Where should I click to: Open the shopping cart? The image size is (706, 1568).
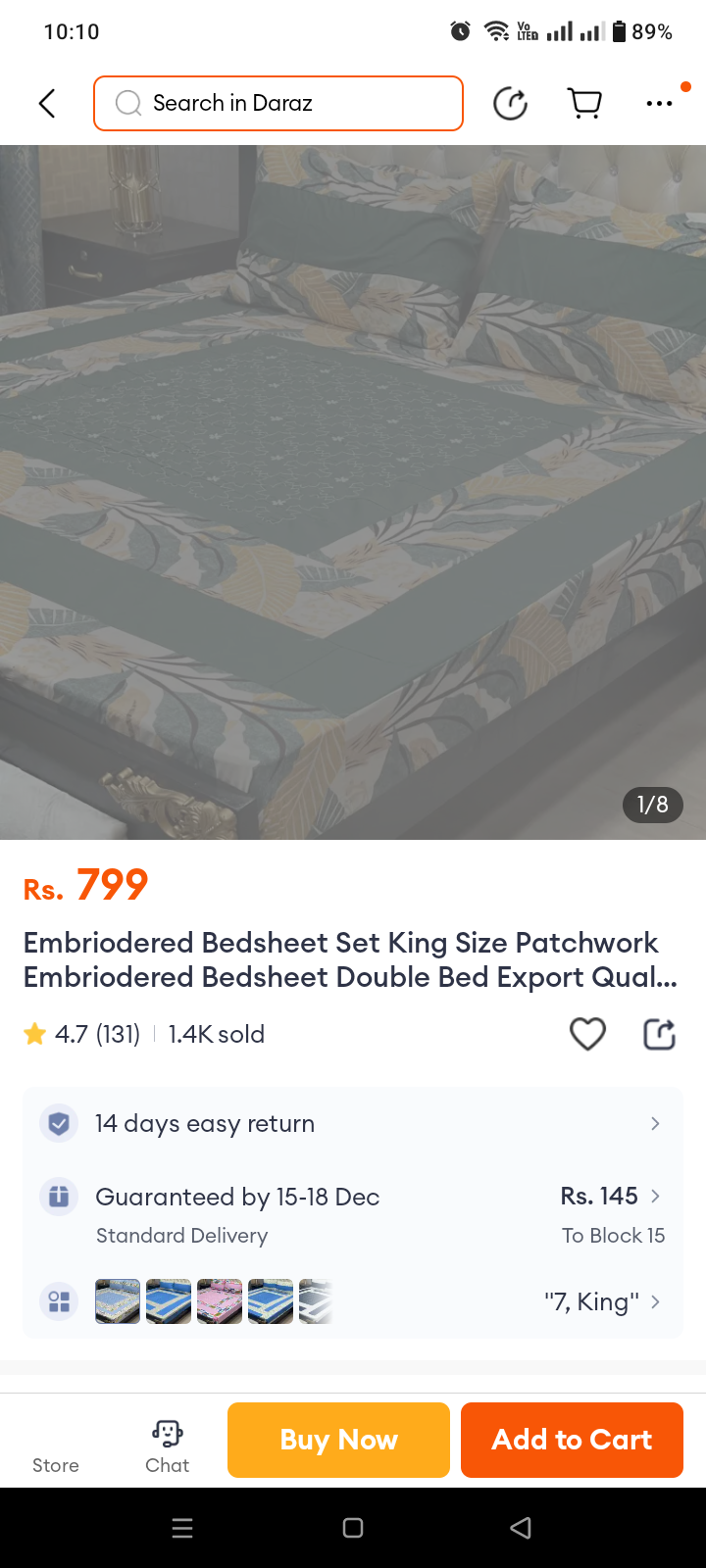pos(584,103)
